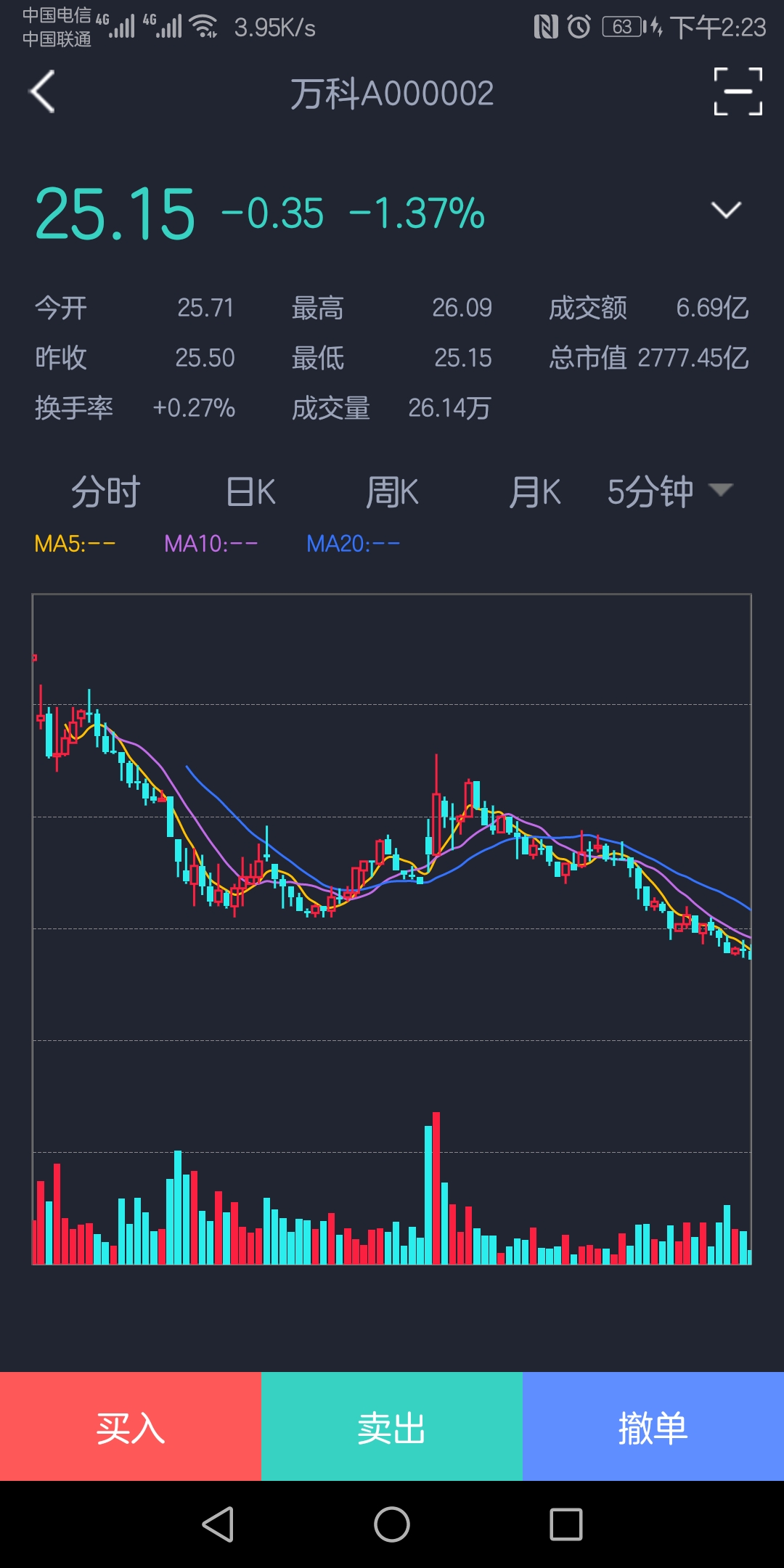
Task: Switch to the 分时 chart tab
Action: coord(105,492)
